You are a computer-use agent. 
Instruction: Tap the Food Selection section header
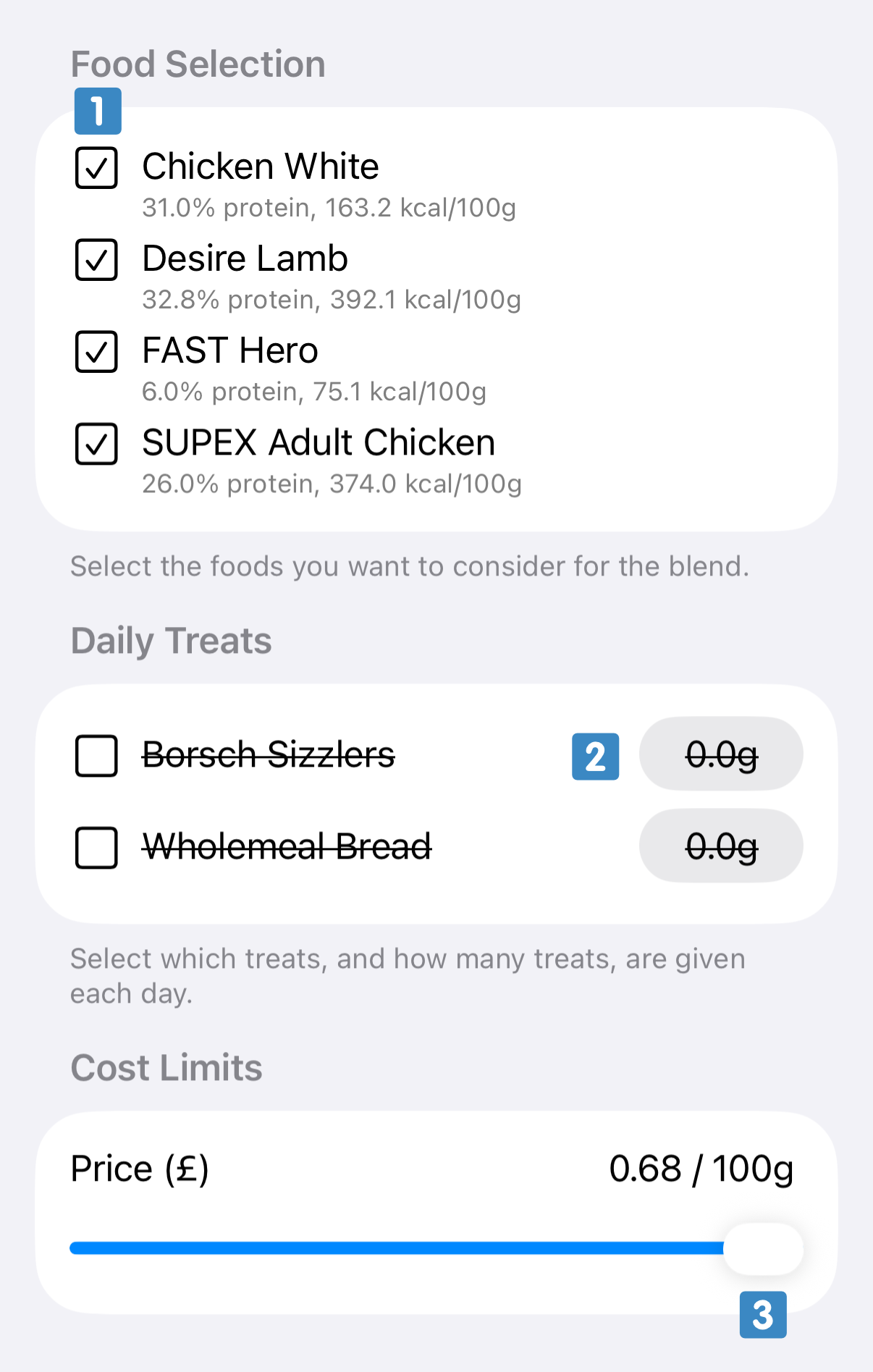coord(198,64)
